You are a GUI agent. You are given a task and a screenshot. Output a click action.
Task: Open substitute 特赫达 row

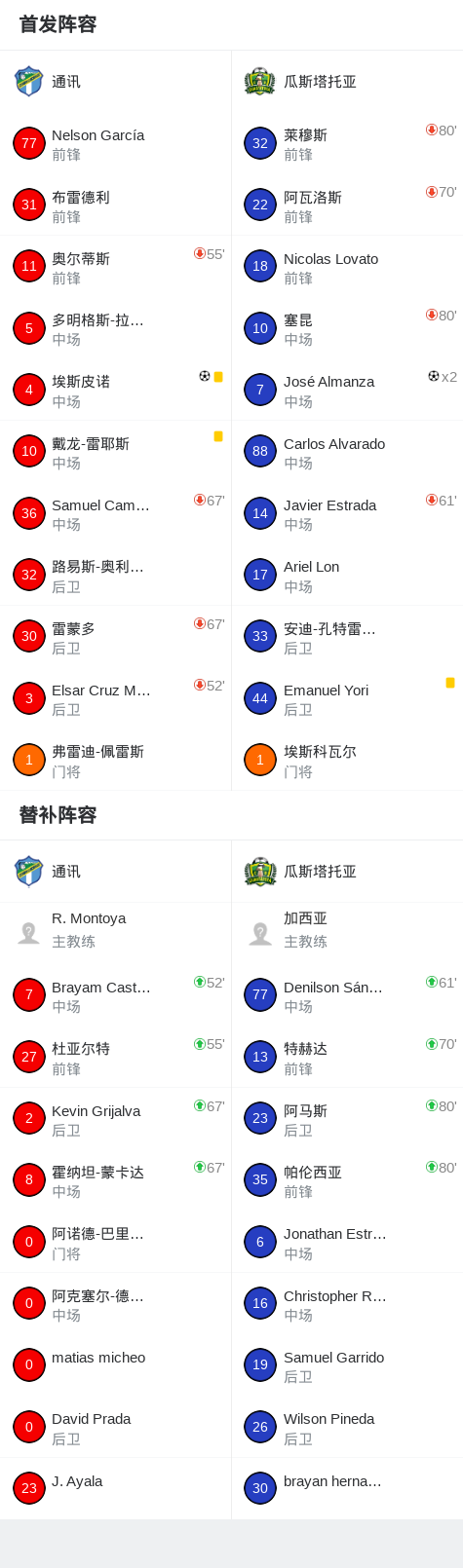347,1057
